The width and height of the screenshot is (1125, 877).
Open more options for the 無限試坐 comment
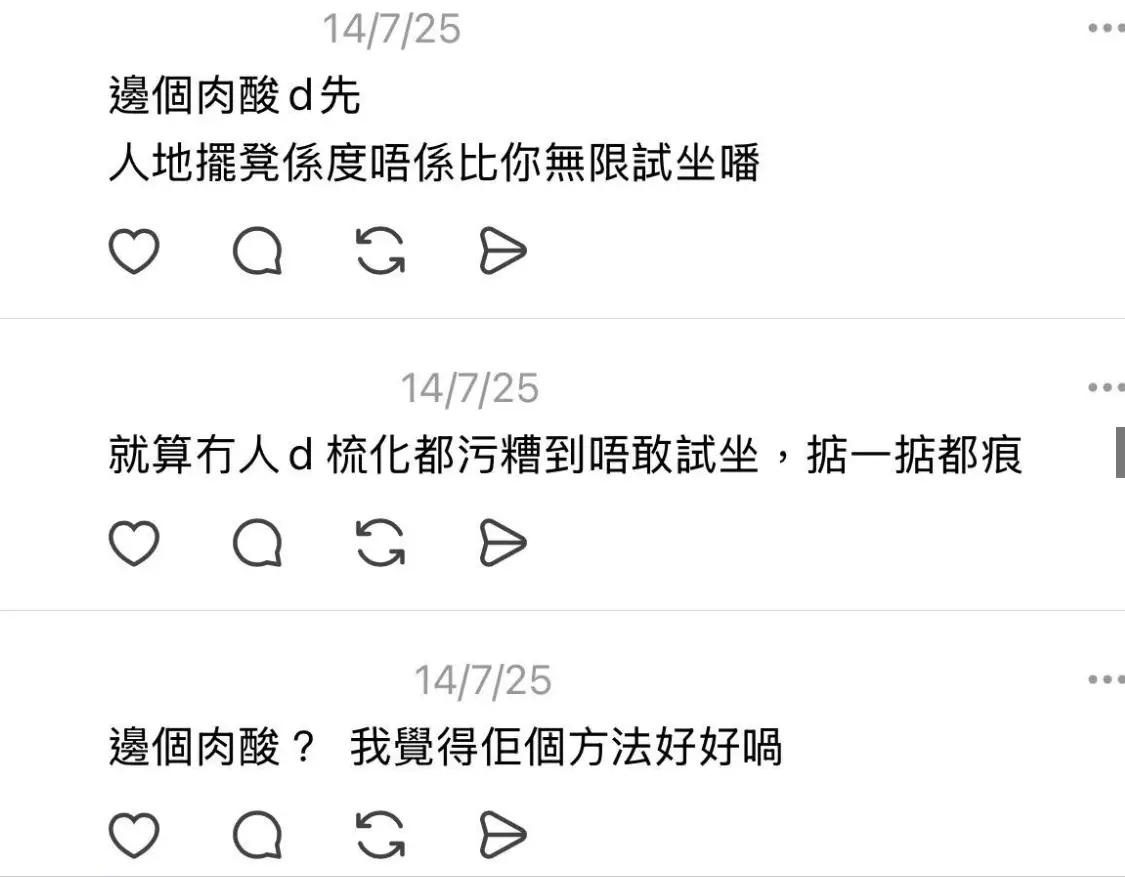click(1106, 29)
